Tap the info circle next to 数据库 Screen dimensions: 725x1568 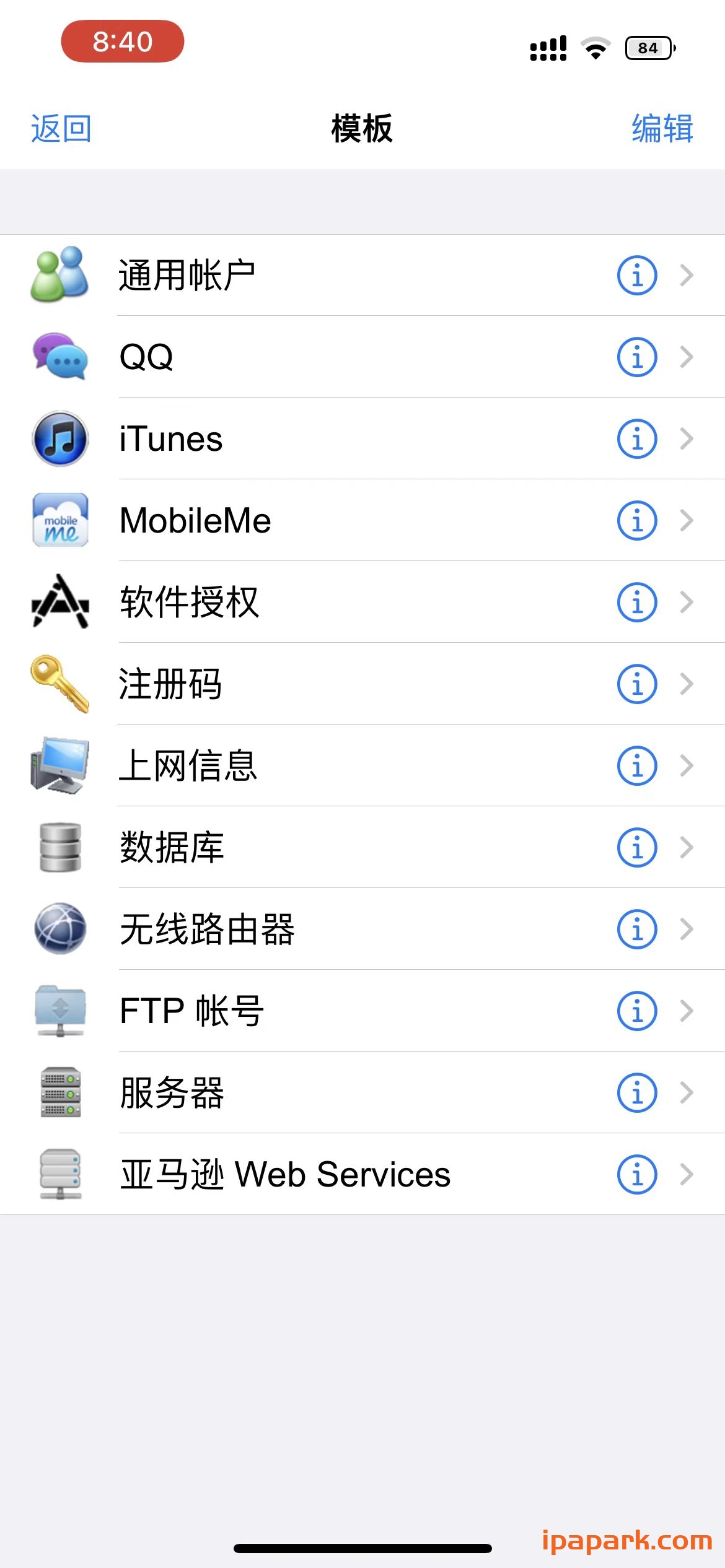click(636, 847)
